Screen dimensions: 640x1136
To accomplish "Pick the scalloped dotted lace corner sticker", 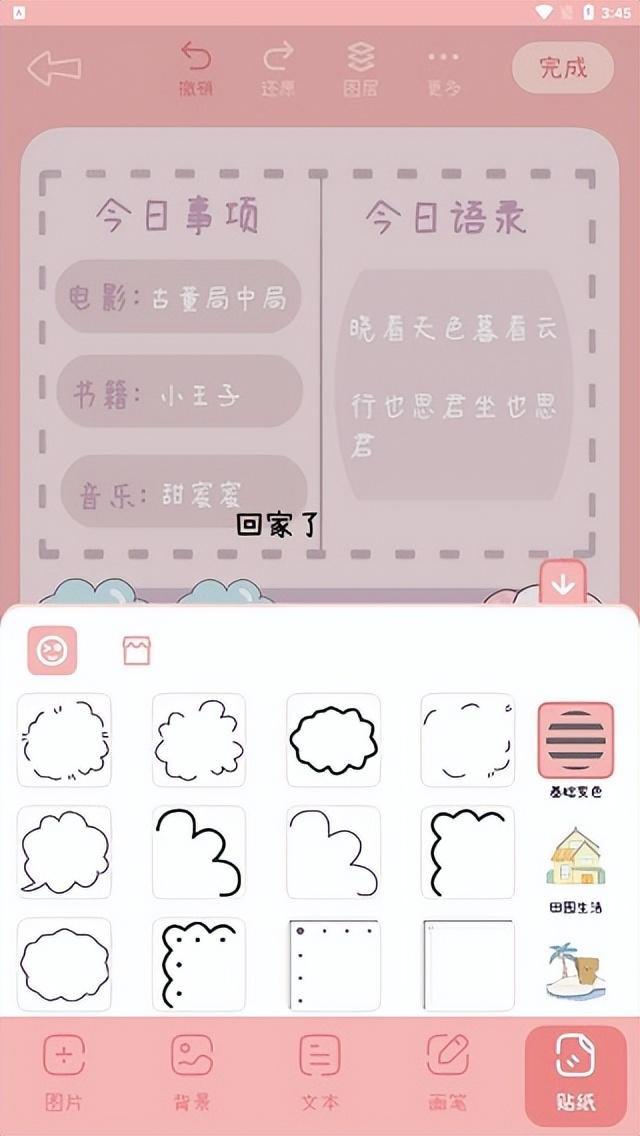I will pyautogui.click(x=199, y=964).
